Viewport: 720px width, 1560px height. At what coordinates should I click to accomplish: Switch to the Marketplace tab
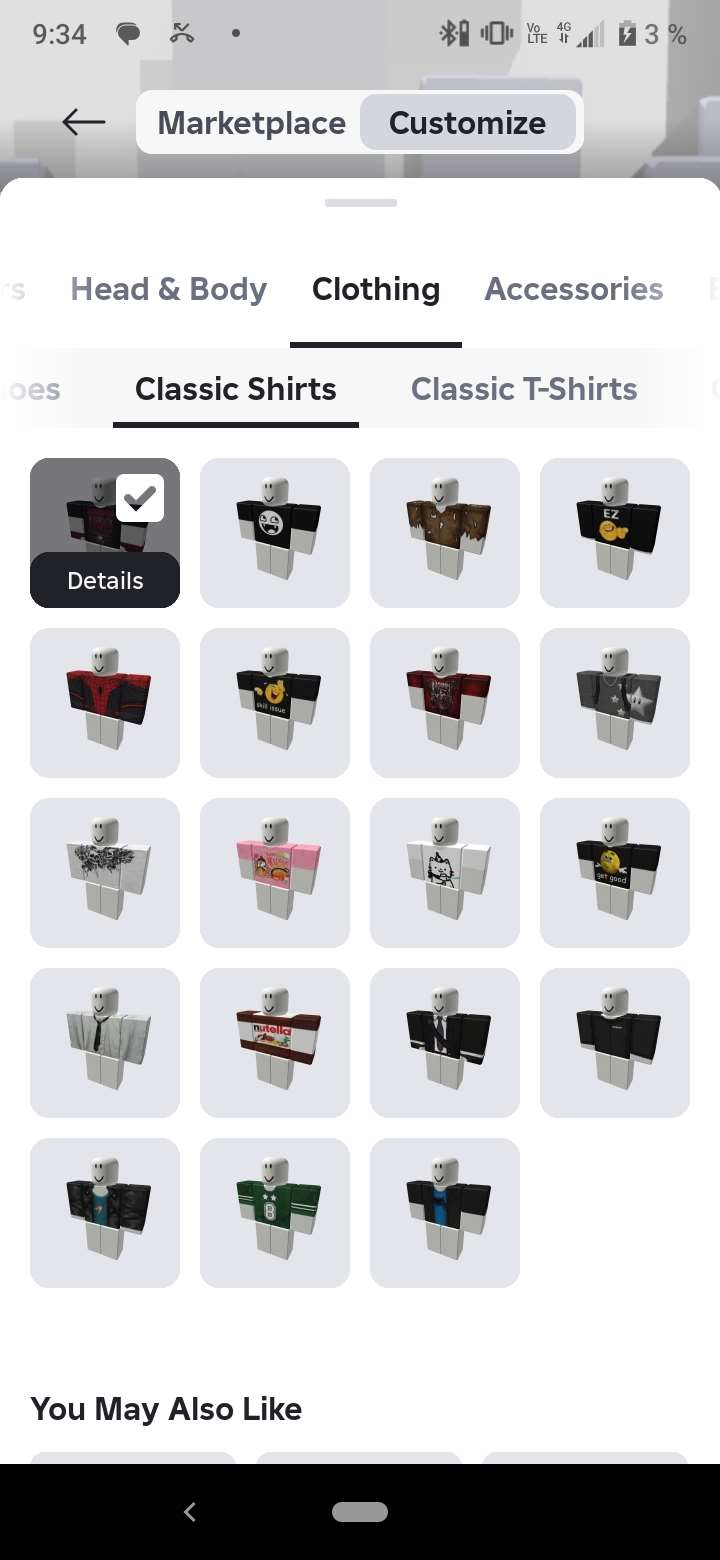click(x=251, y=122)
